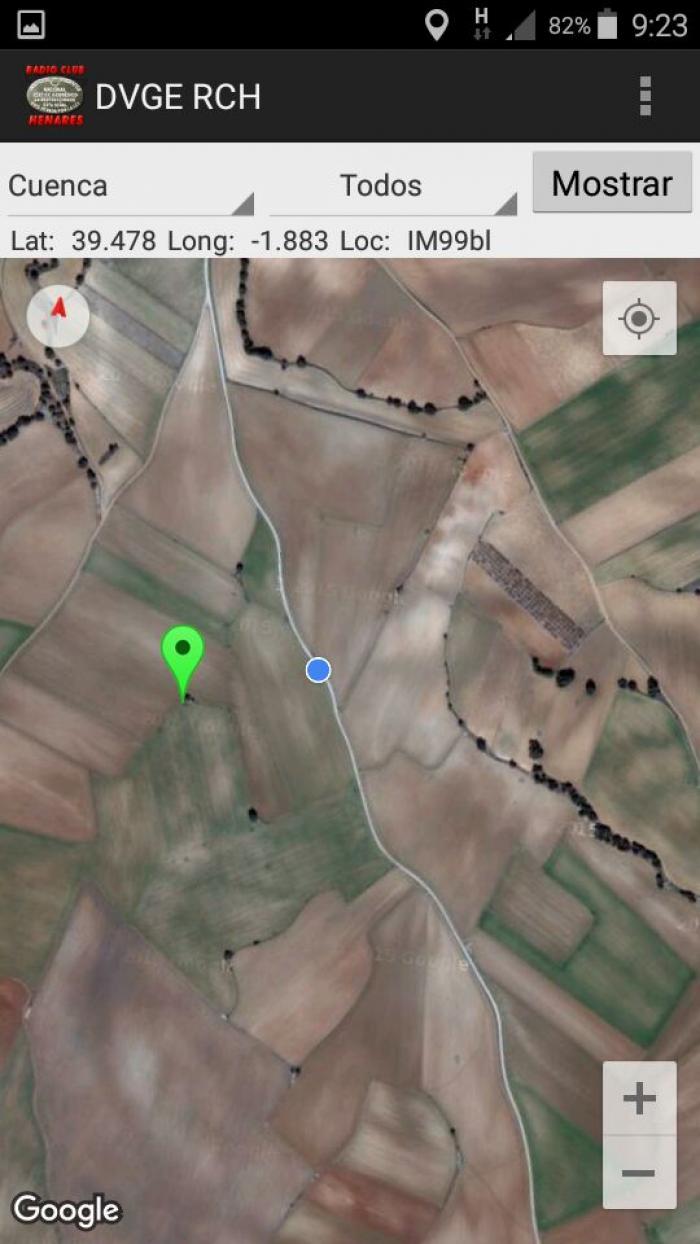Tap the Mostrar button
Image resolution: width=700 pixels, height=1244 pixels.
(612, 183)
